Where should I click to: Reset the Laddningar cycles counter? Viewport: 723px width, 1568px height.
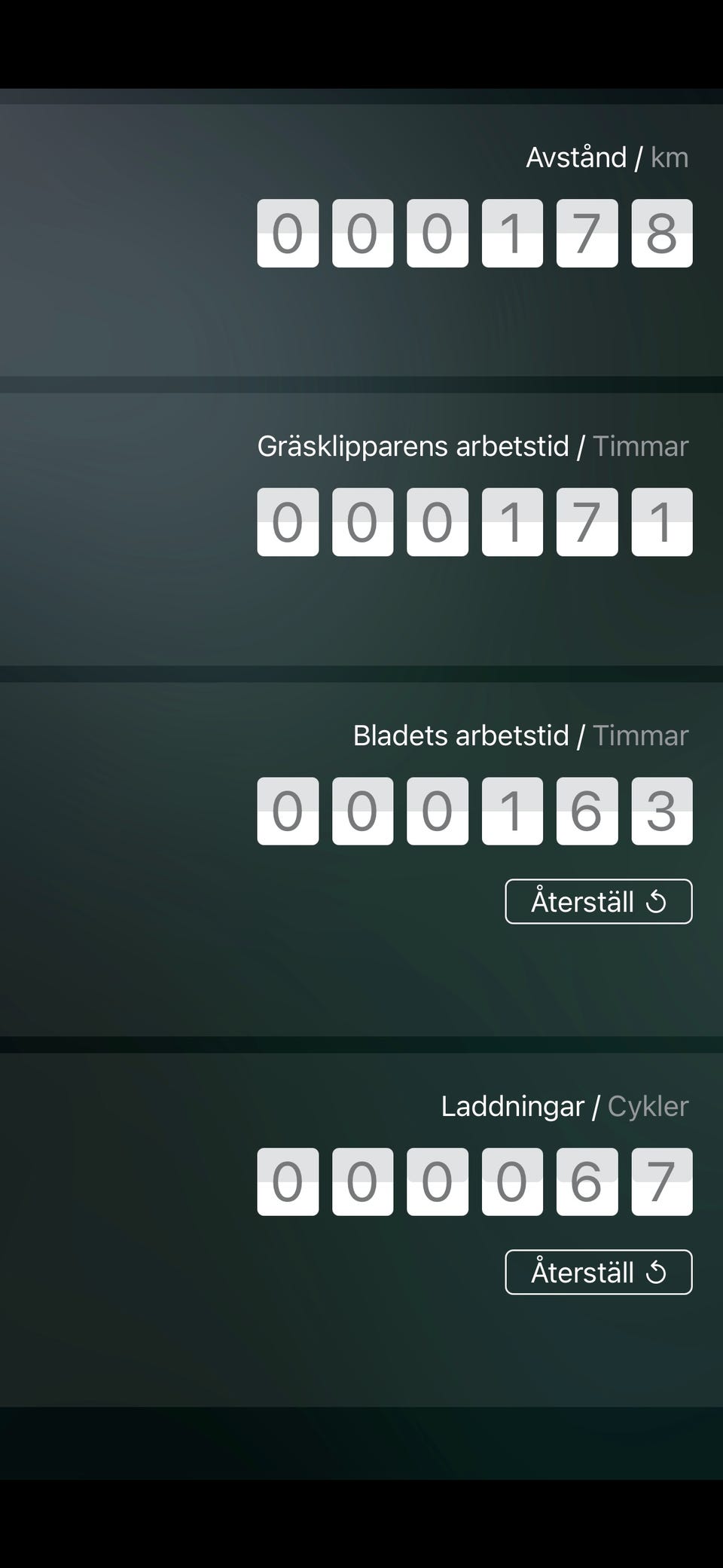click(x=598, y=1272)
